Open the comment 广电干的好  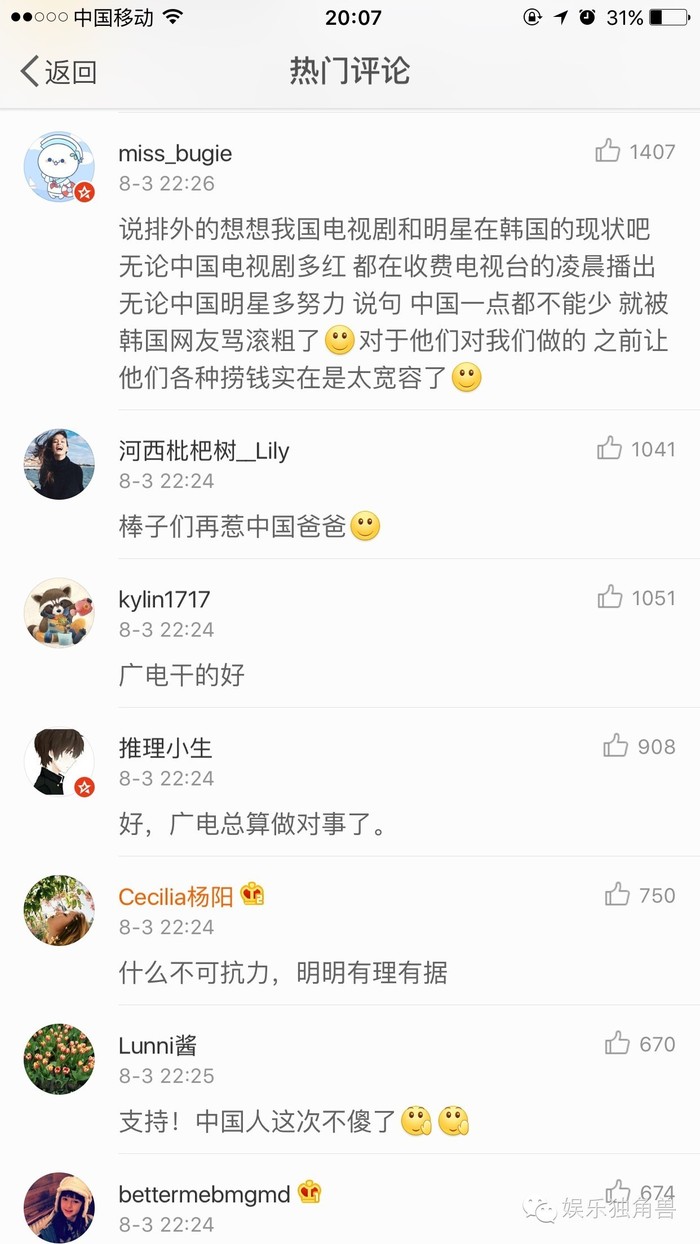(x=182, y=675)
